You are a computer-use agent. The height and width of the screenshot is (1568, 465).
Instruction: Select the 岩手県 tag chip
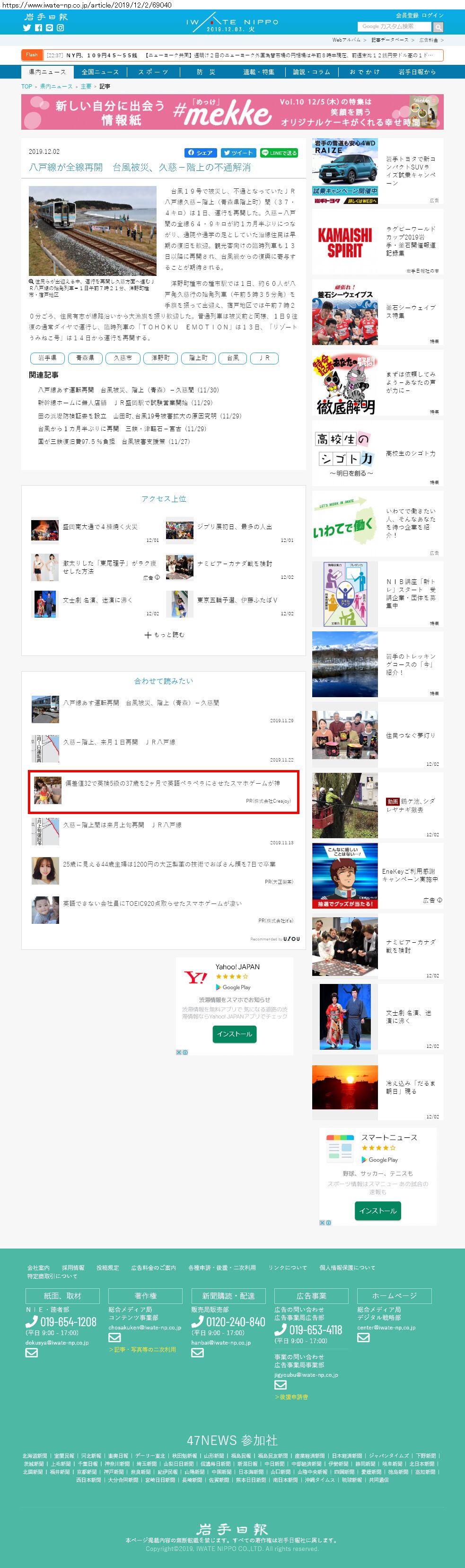coord(47,358)
